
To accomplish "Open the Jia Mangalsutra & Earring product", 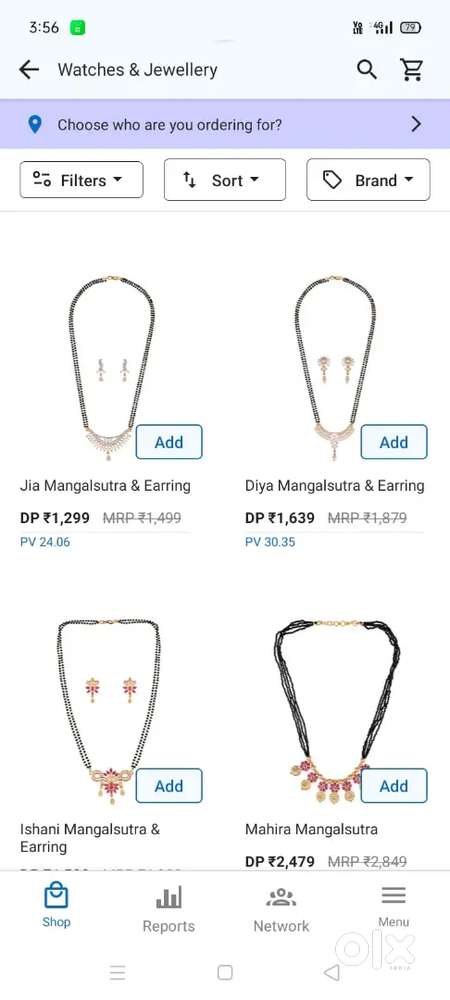I will [105, 485].
